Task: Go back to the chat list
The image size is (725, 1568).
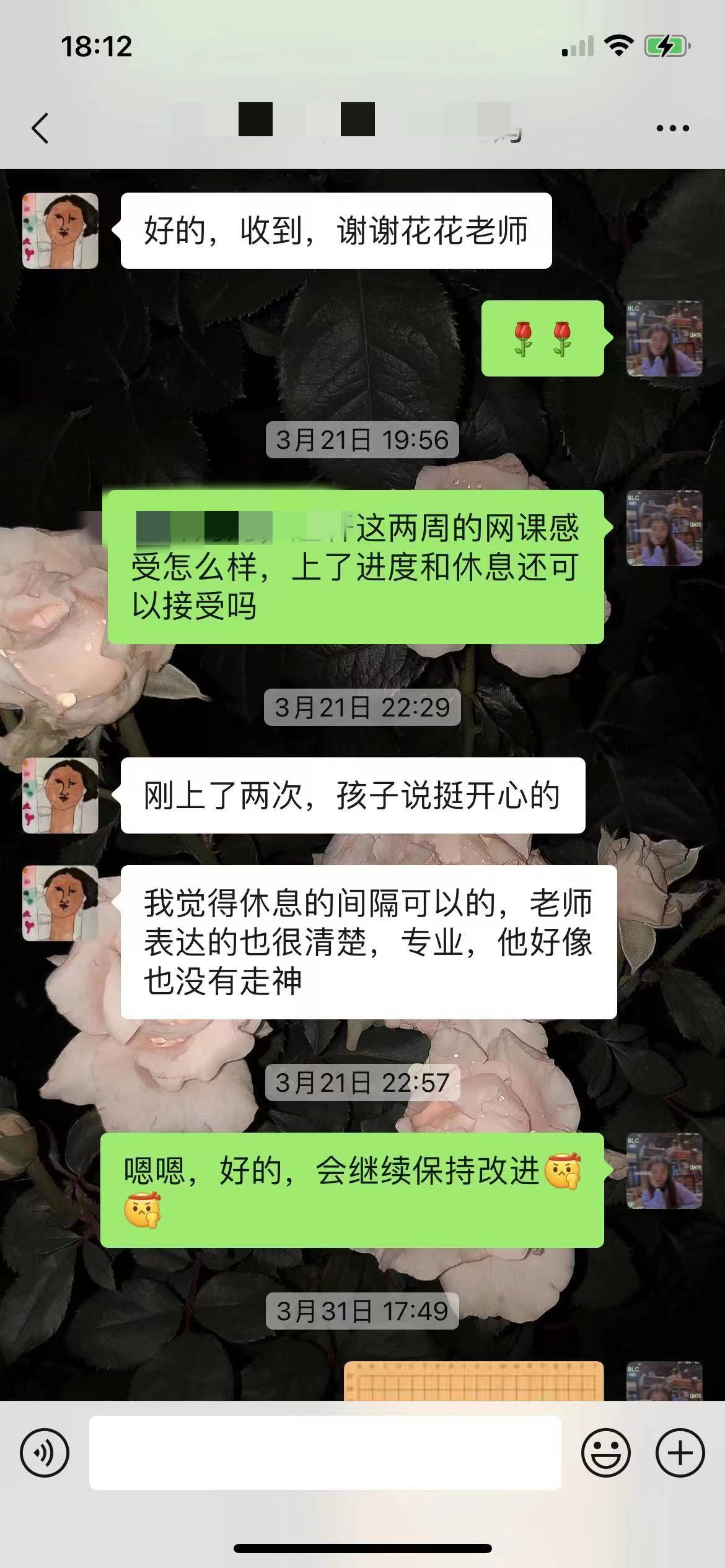Action: [40, 128]
